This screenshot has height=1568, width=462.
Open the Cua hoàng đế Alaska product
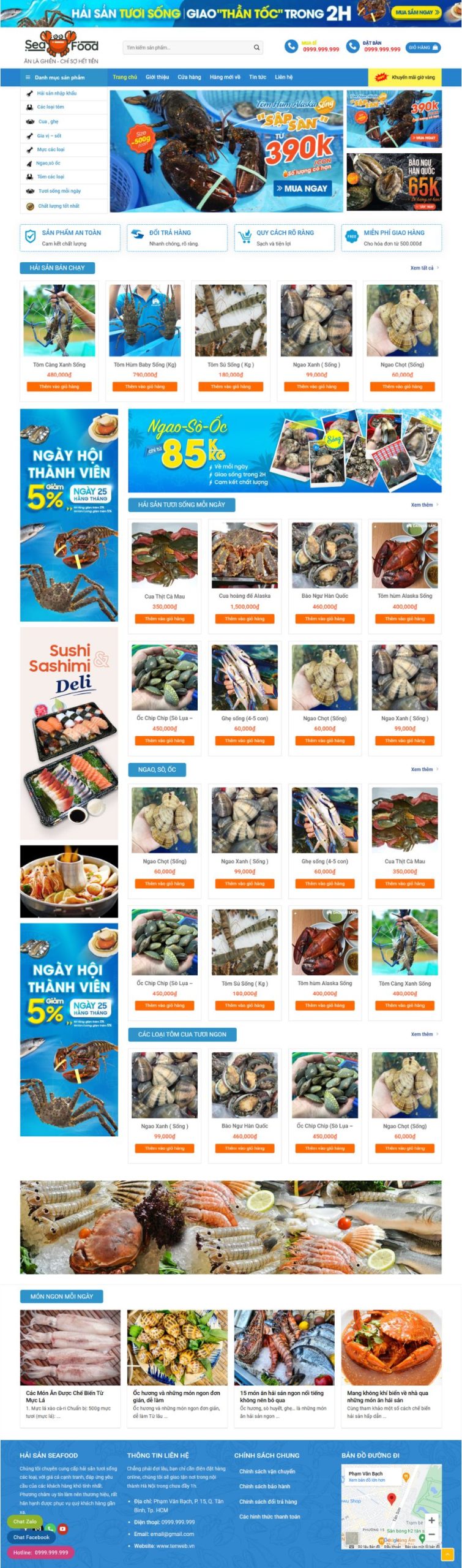pyautogui.click(x=244, y=595)
